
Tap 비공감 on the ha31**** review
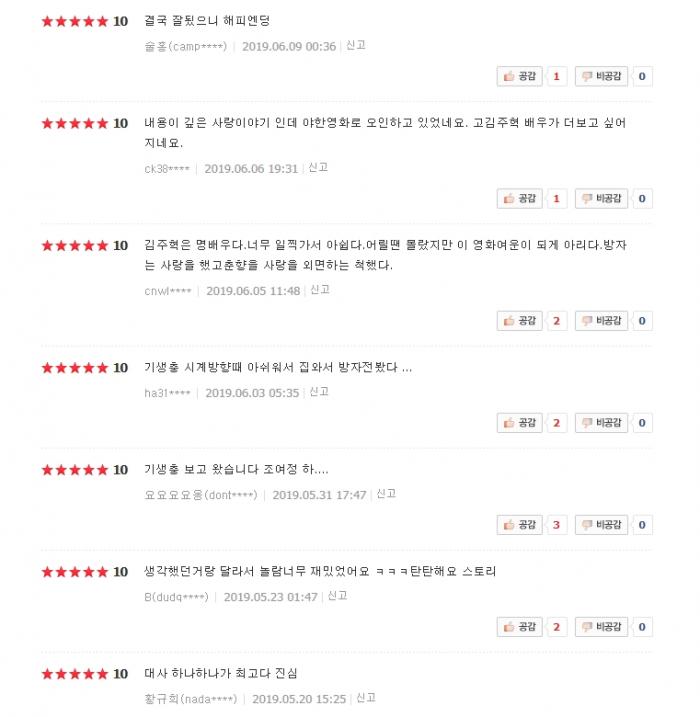click(x=602, y=423)
